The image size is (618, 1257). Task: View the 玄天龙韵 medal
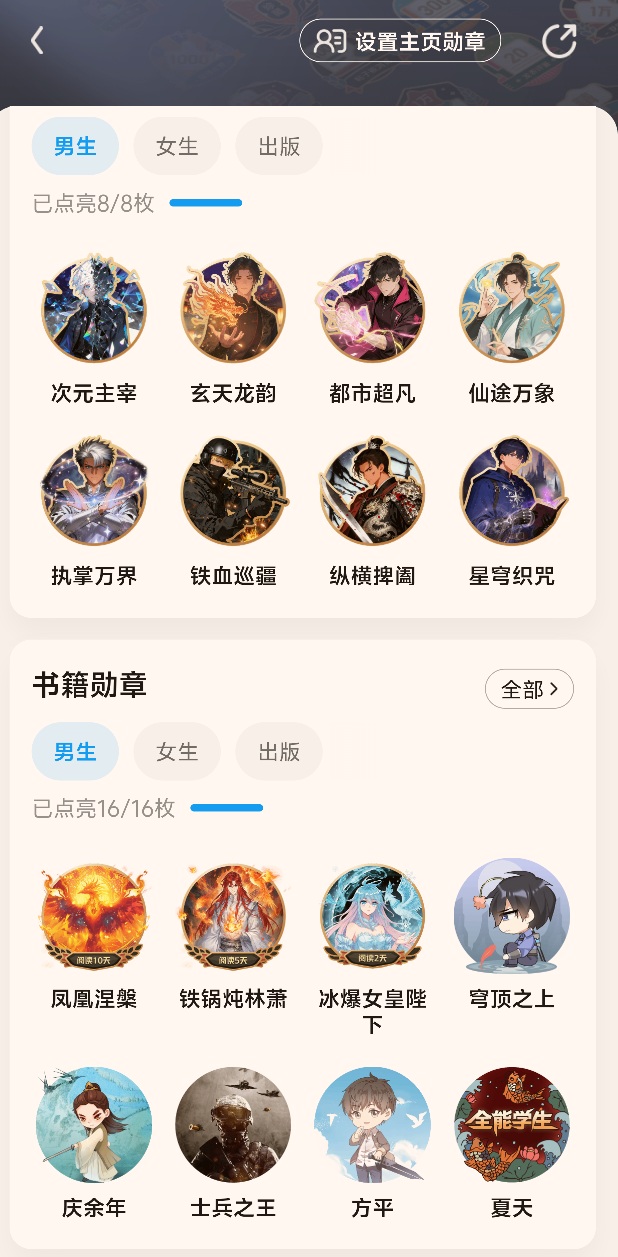tap(233, 309)
